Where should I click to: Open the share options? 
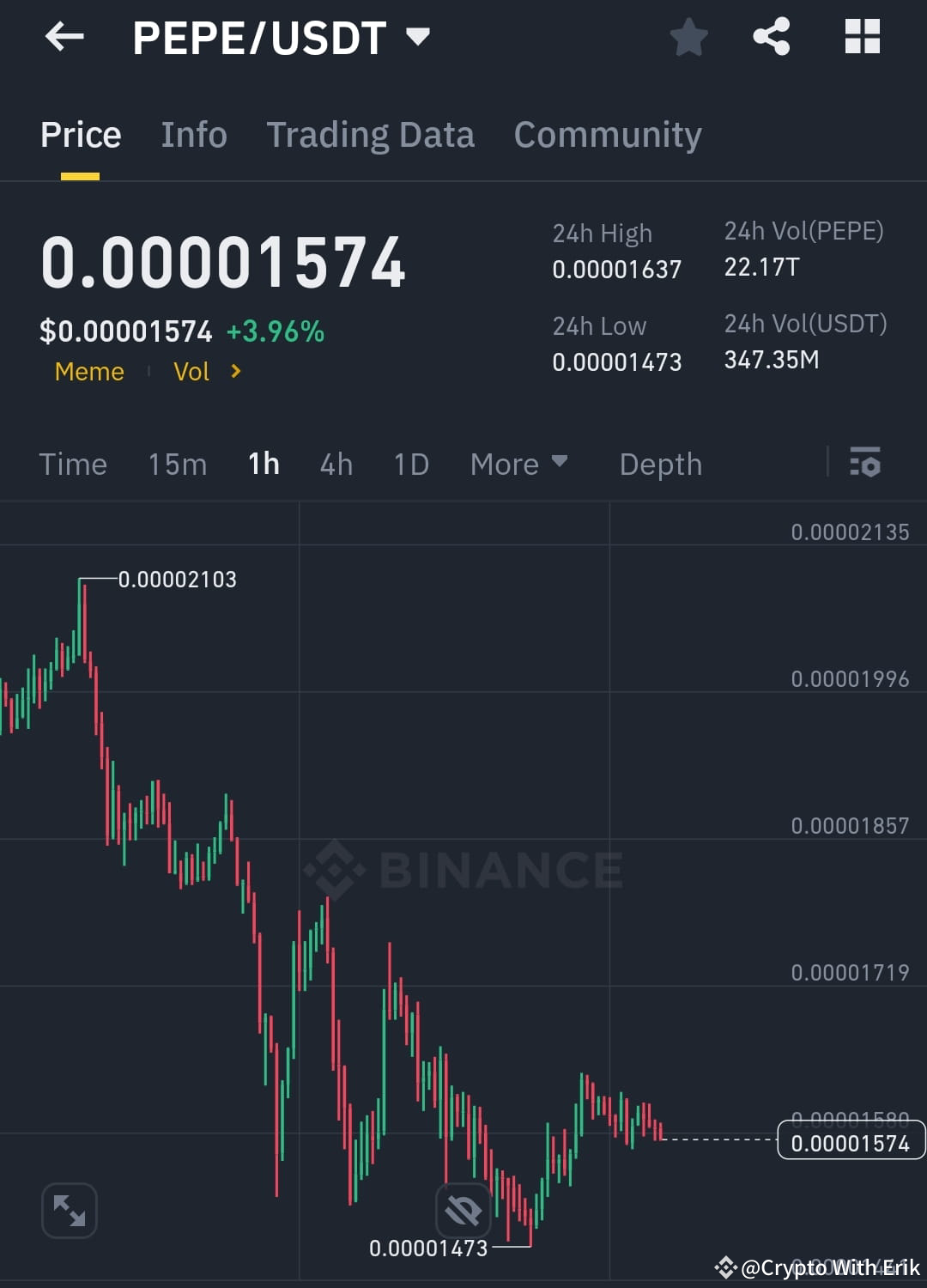coord(771,36)
